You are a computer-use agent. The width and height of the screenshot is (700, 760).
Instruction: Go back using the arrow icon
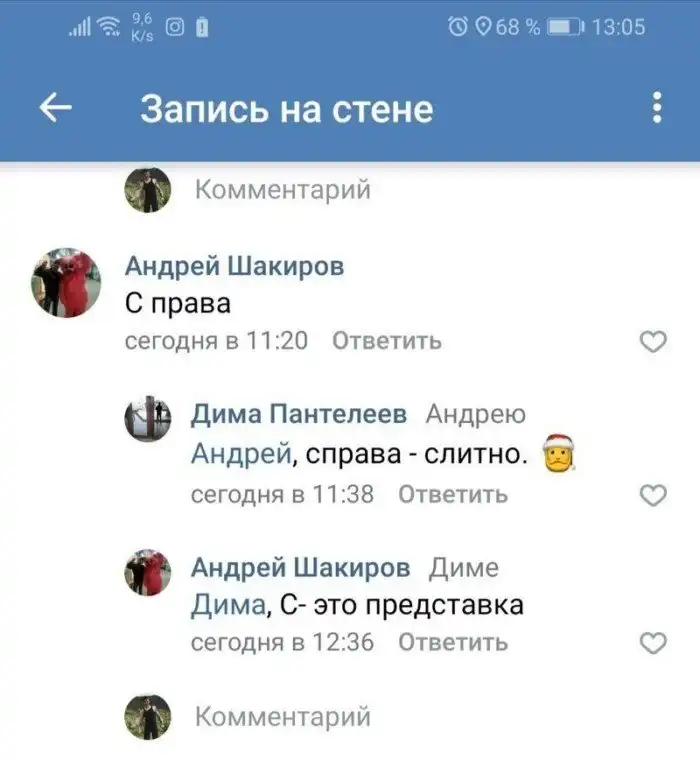coord(56,108)
